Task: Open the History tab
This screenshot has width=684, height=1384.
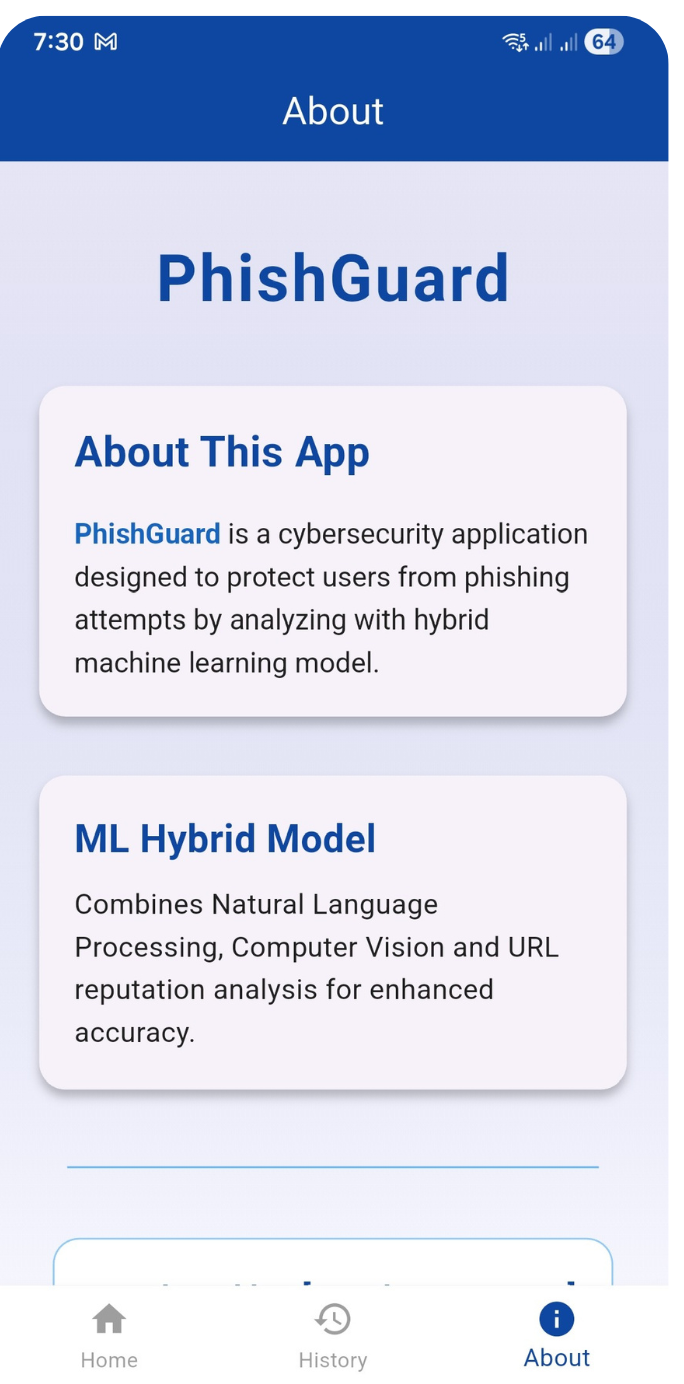Action: [332, 1336]
